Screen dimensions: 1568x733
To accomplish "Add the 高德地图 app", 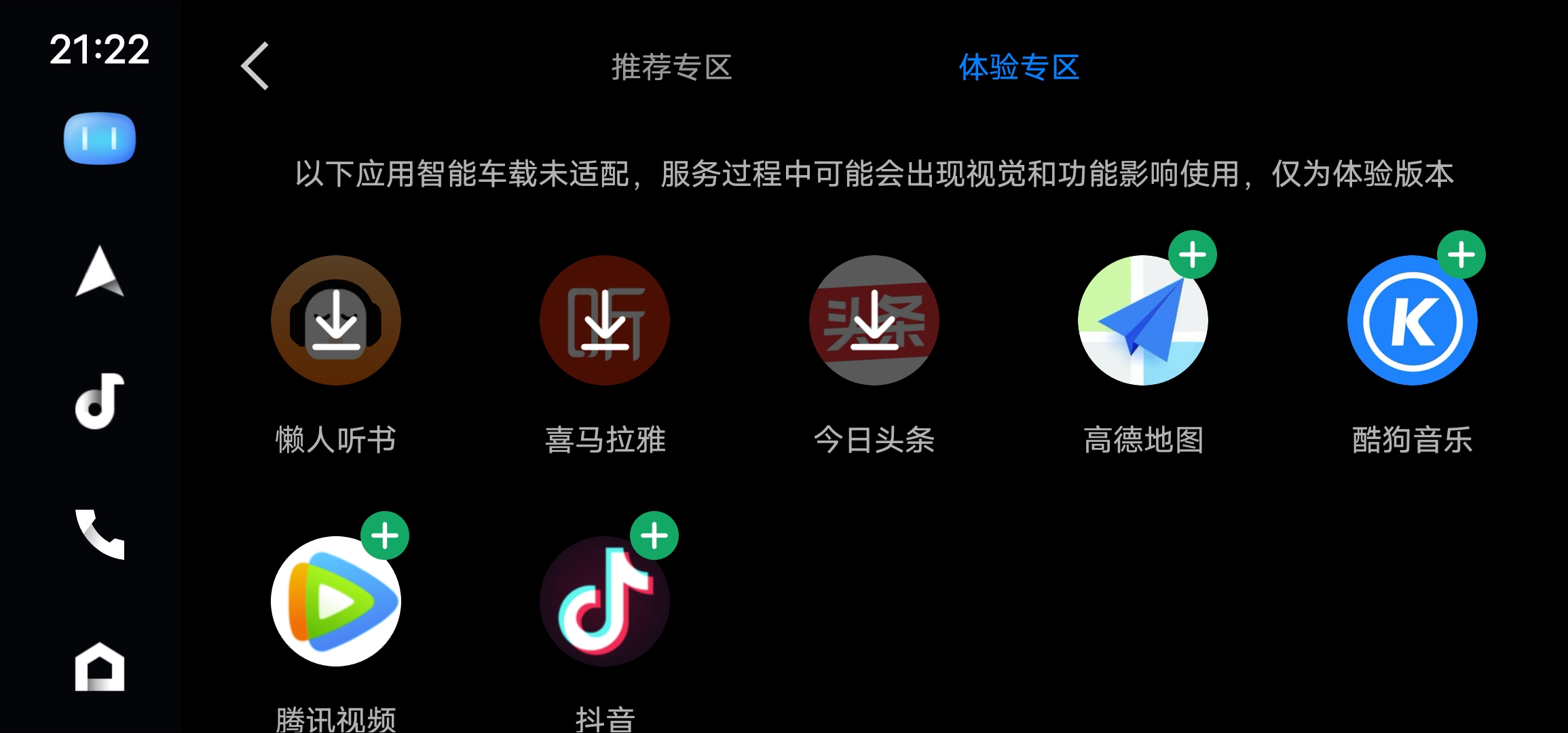I will (x=1192, y=255).
